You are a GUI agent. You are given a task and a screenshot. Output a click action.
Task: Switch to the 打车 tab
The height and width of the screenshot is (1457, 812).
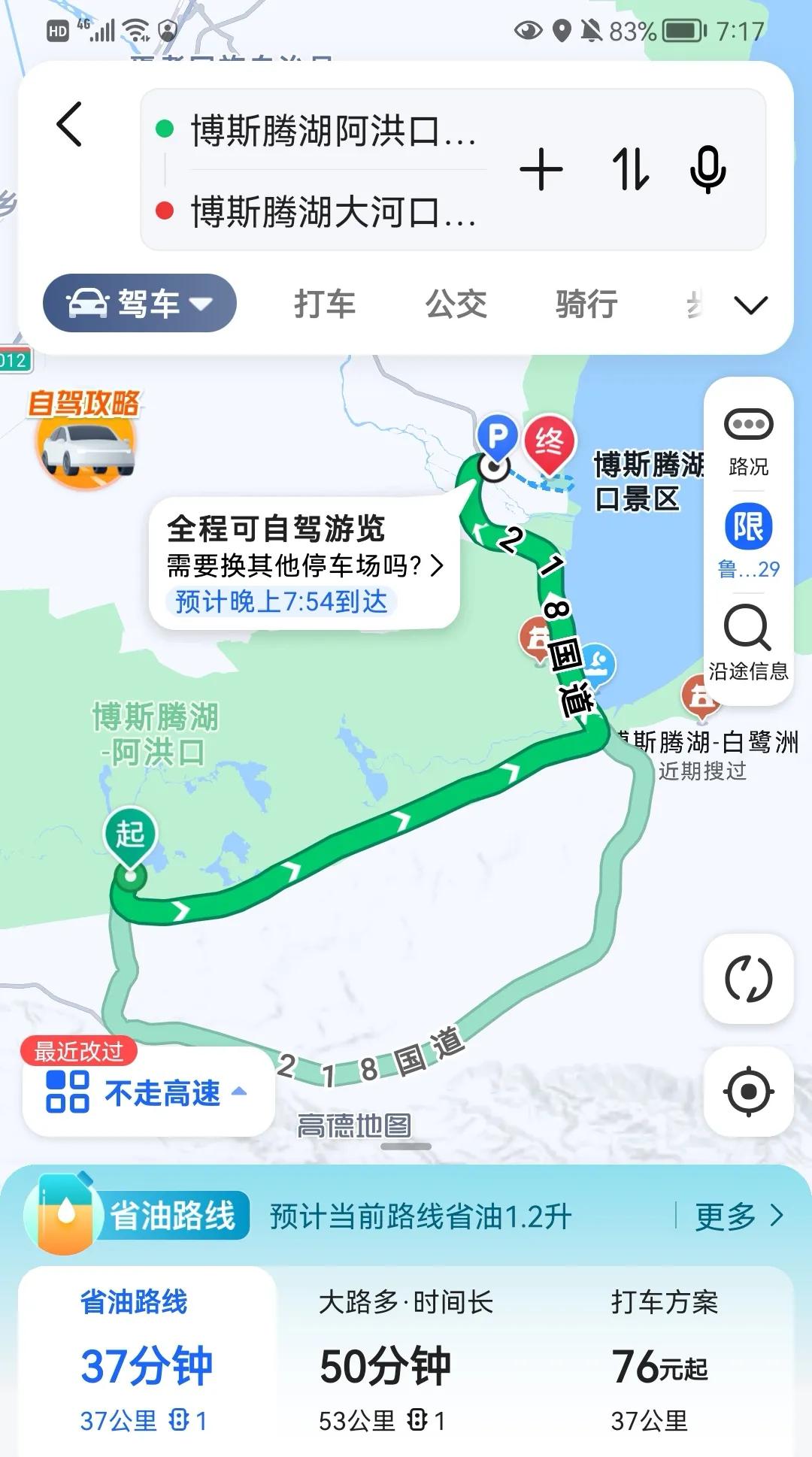point(322,303)
